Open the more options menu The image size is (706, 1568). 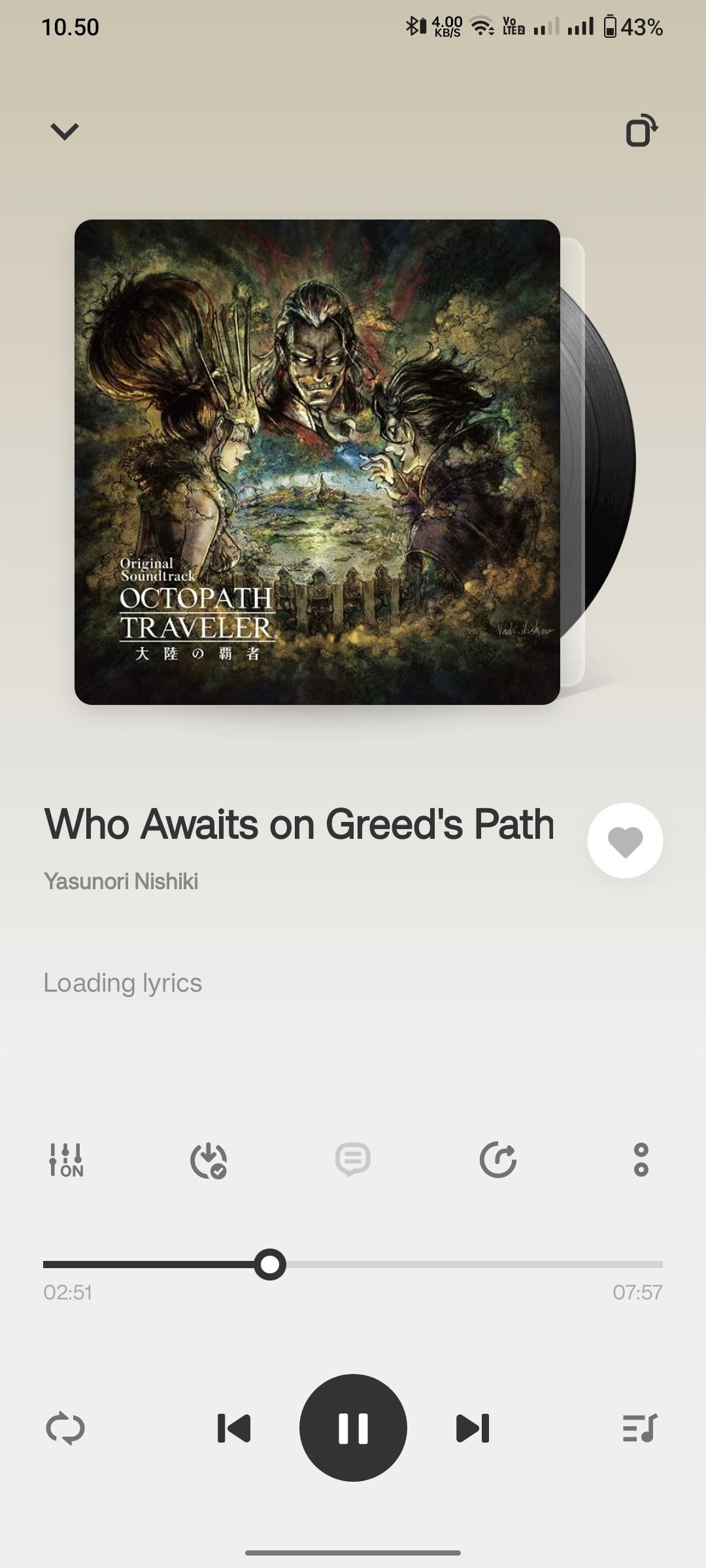pyautogui.click(x=641, y=1160)
